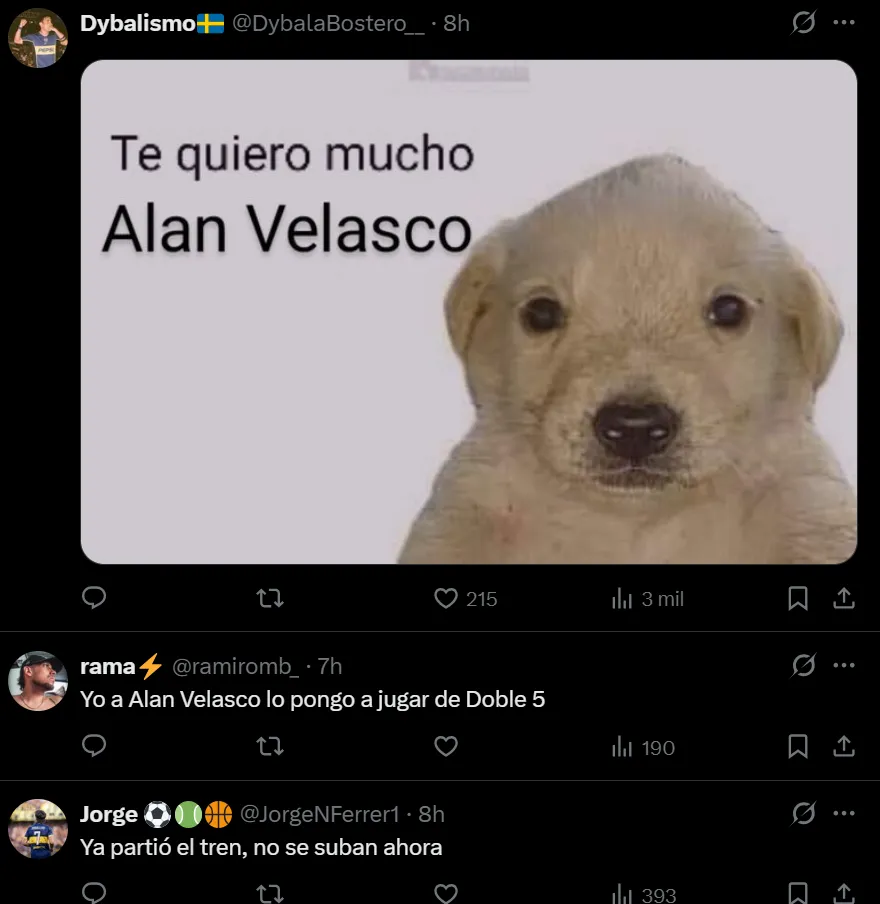Viewport: 880px width, 904px height.
Task: Share rama's comment
Action: coord(844,746)
